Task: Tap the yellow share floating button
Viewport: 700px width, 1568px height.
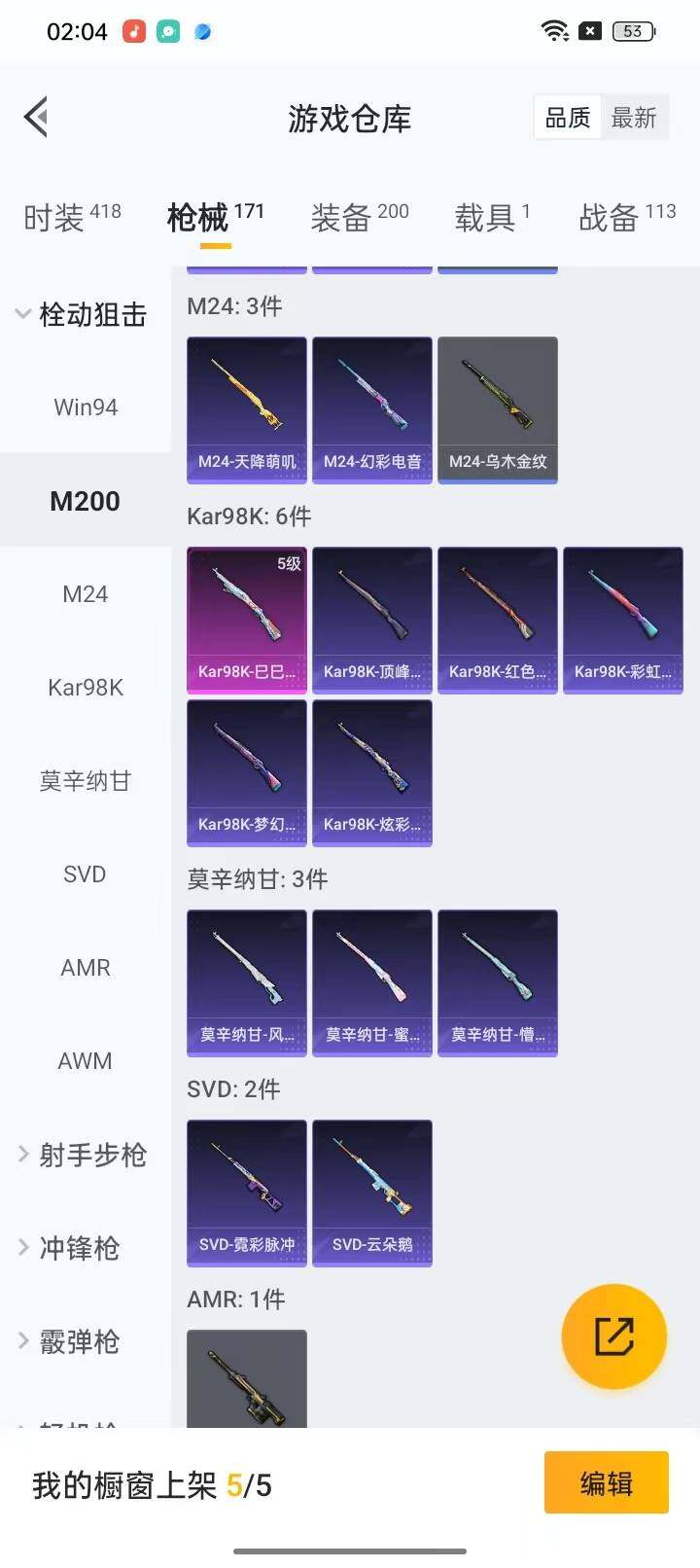Action: coord(613,1336)
